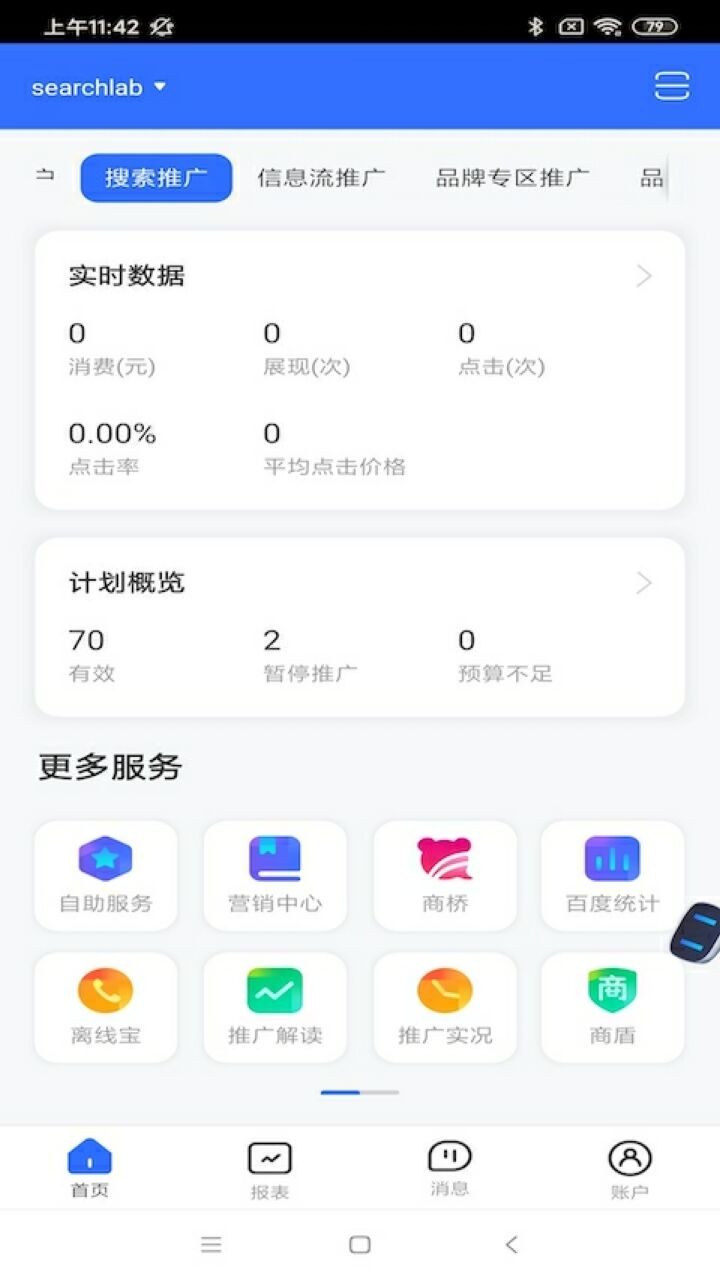The width and height of the screenshot is (720, 1280).
Task: Launch 商桥 from more services
Action: [x=444, y=875]
